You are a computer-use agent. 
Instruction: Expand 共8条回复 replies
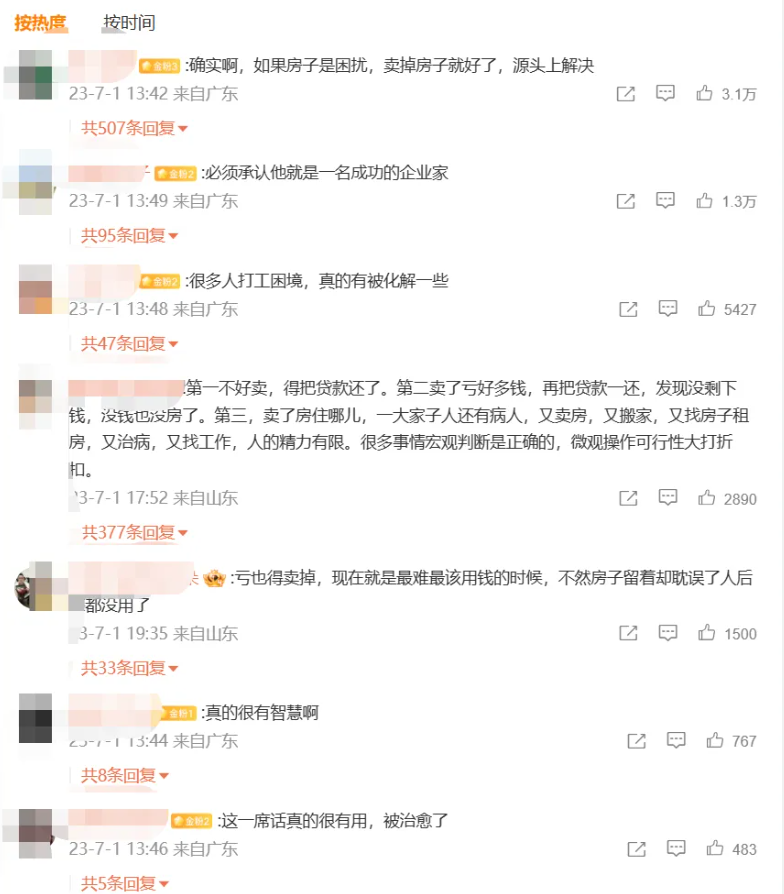(125, 776)
